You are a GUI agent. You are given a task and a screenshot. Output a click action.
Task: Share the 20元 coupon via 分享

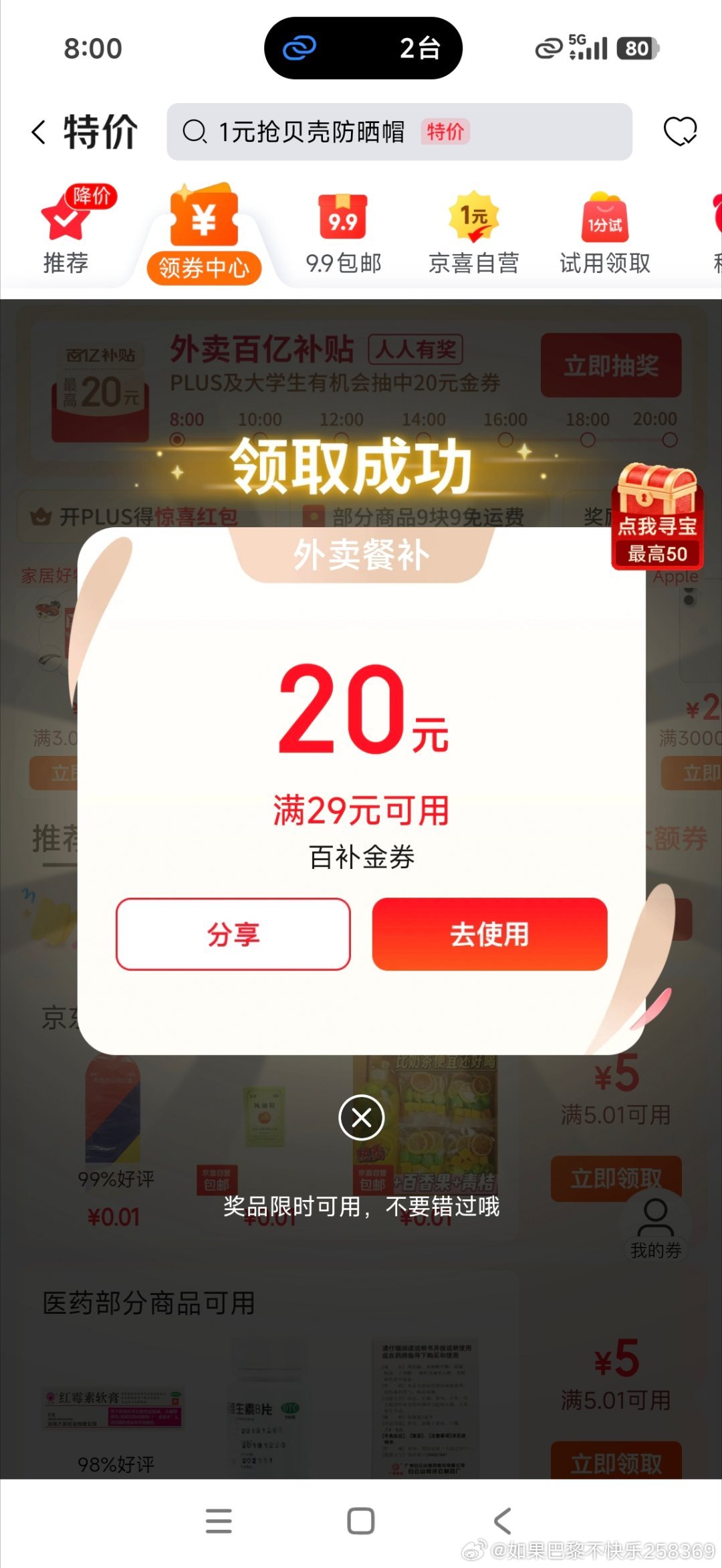pos(233,934)
